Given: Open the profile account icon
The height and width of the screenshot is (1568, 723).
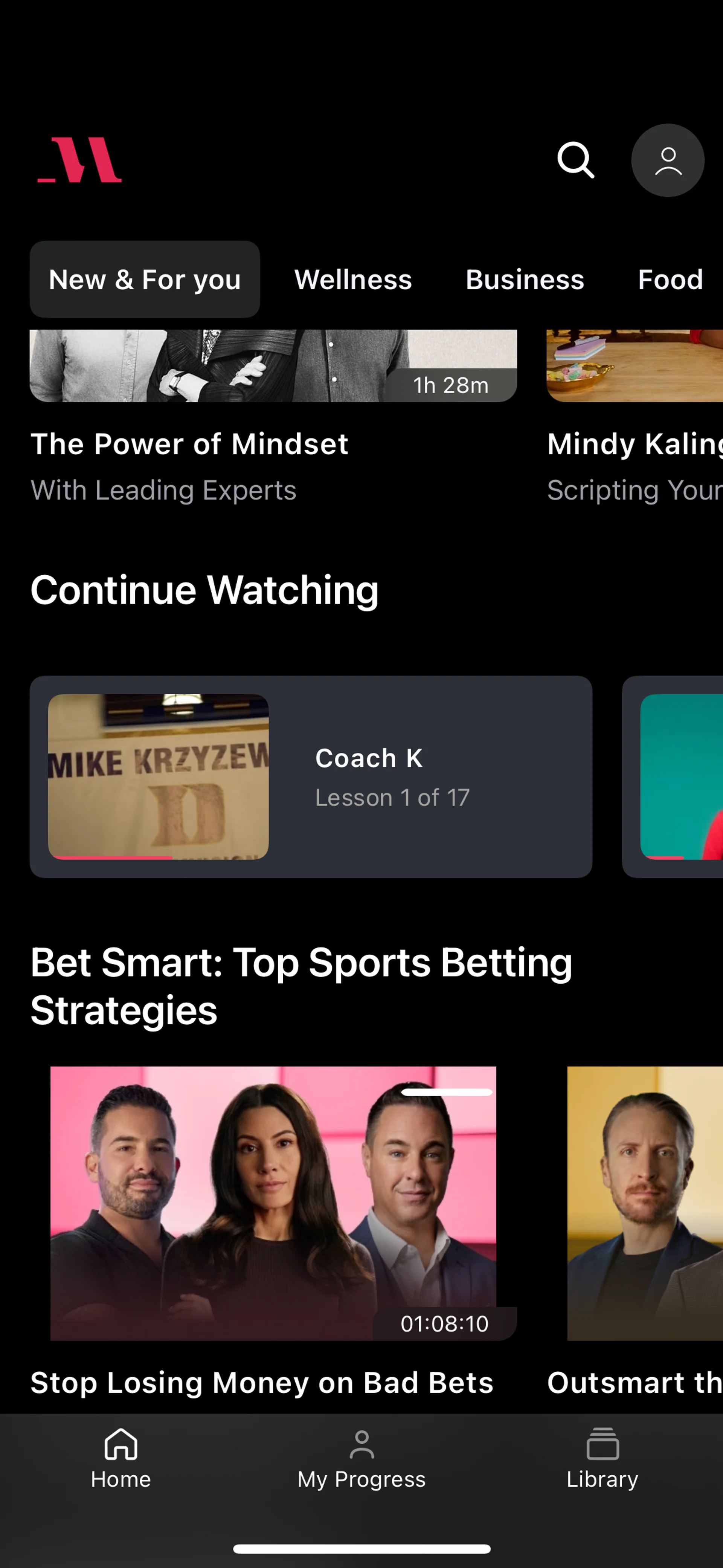Looking at the screenshot, I should pyautogui.click(x=668, y=161).
